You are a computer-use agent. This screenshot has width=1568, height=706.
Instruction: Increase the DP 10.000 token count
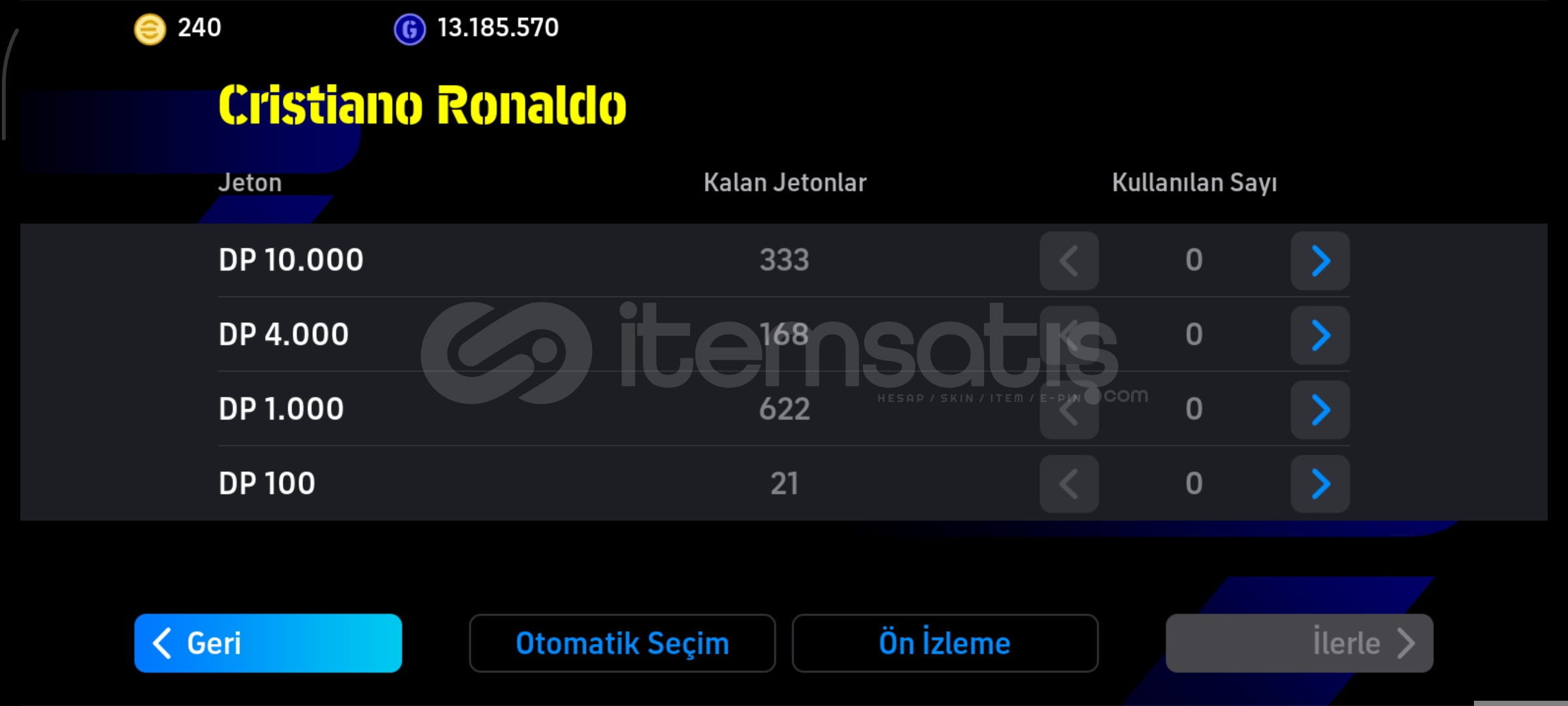[x=1320, y=261]
